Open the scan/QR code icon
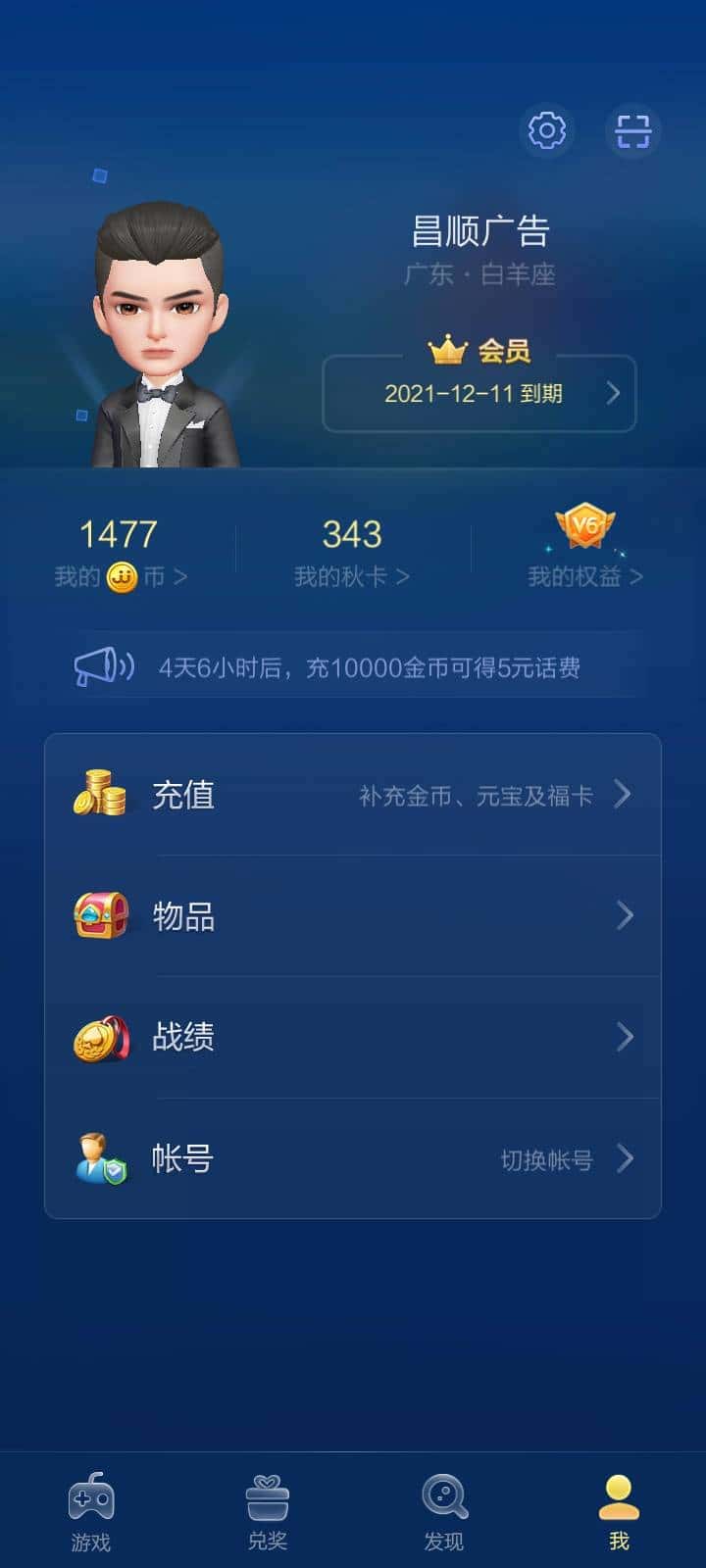This screenshot has width=706, height=1568. click(x=632, y=129)
